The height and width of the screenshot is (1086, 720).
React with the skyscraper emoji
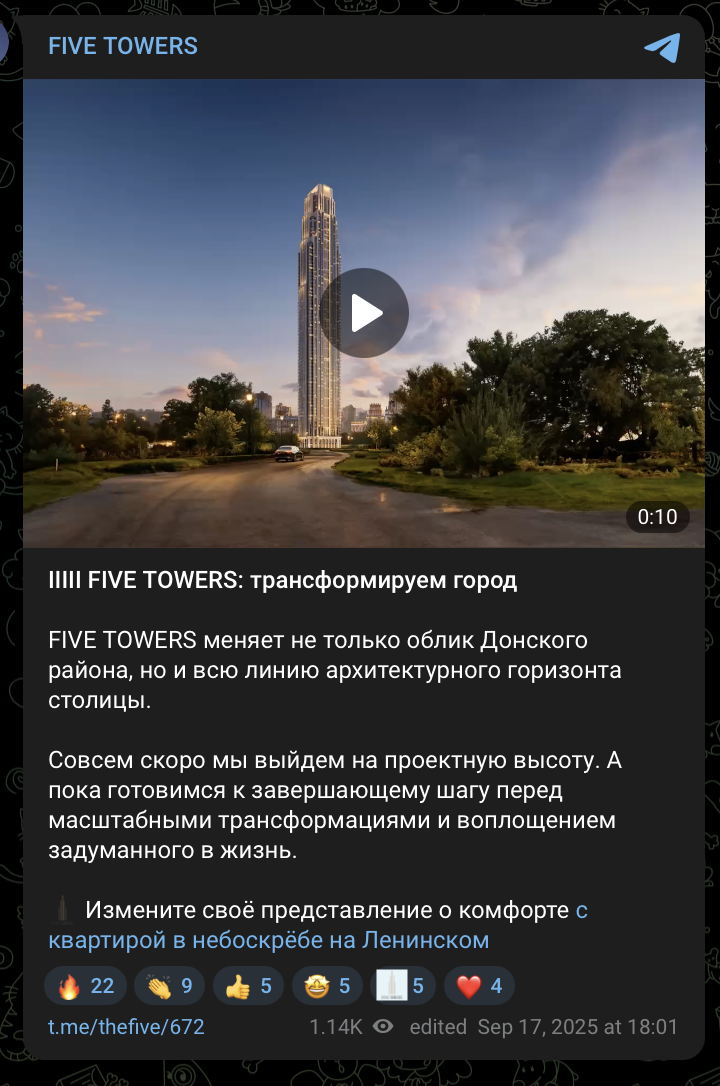(x=402, y=986)
